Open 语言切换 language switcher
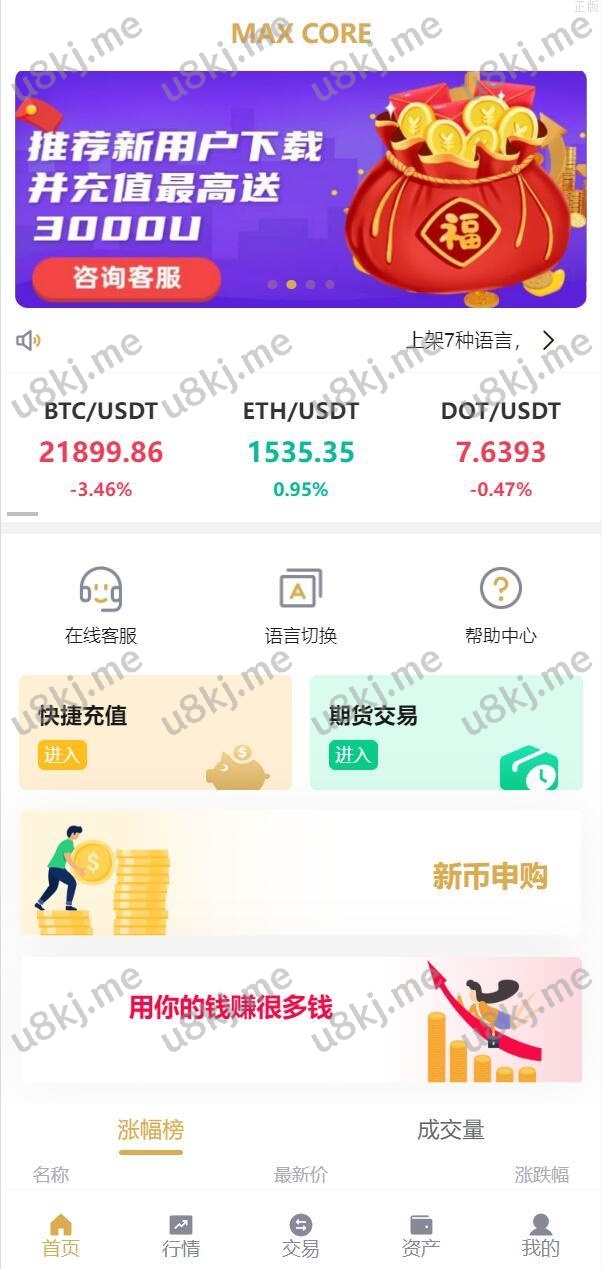This screenshot has height=1269, width=602. coord(300,605)
